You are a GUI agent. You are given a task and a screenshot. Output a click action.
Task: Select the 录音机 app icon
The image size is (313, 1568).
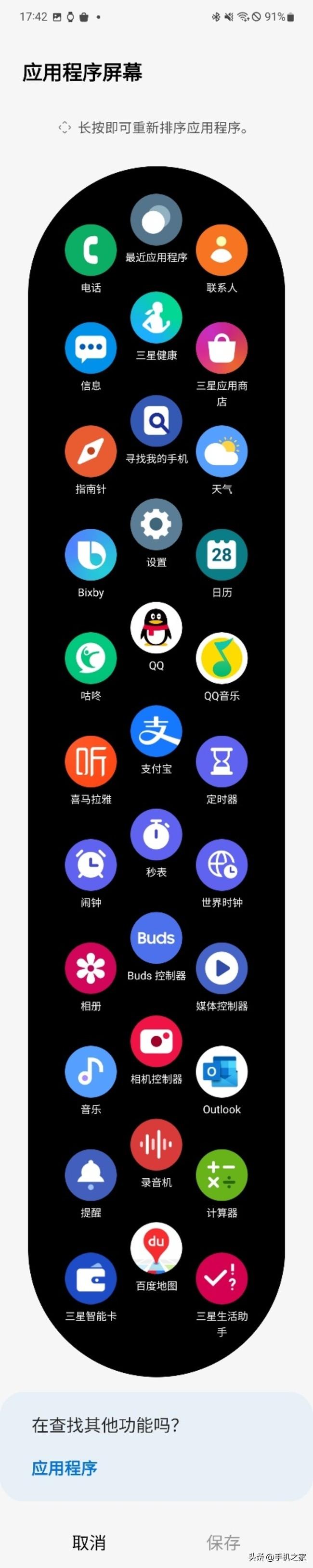coord(156,1144)
